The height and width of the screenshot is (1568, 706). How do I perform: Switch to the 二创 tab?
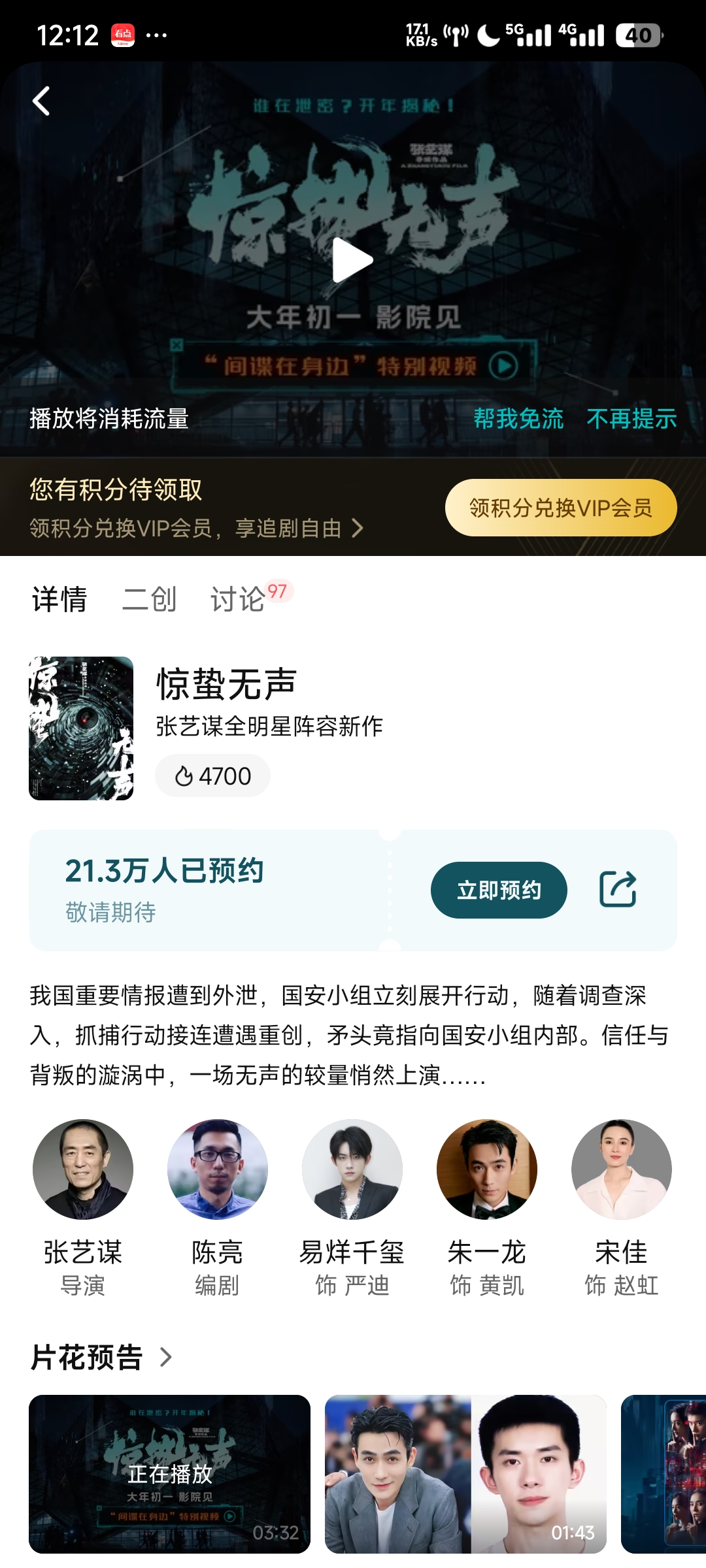149,599
